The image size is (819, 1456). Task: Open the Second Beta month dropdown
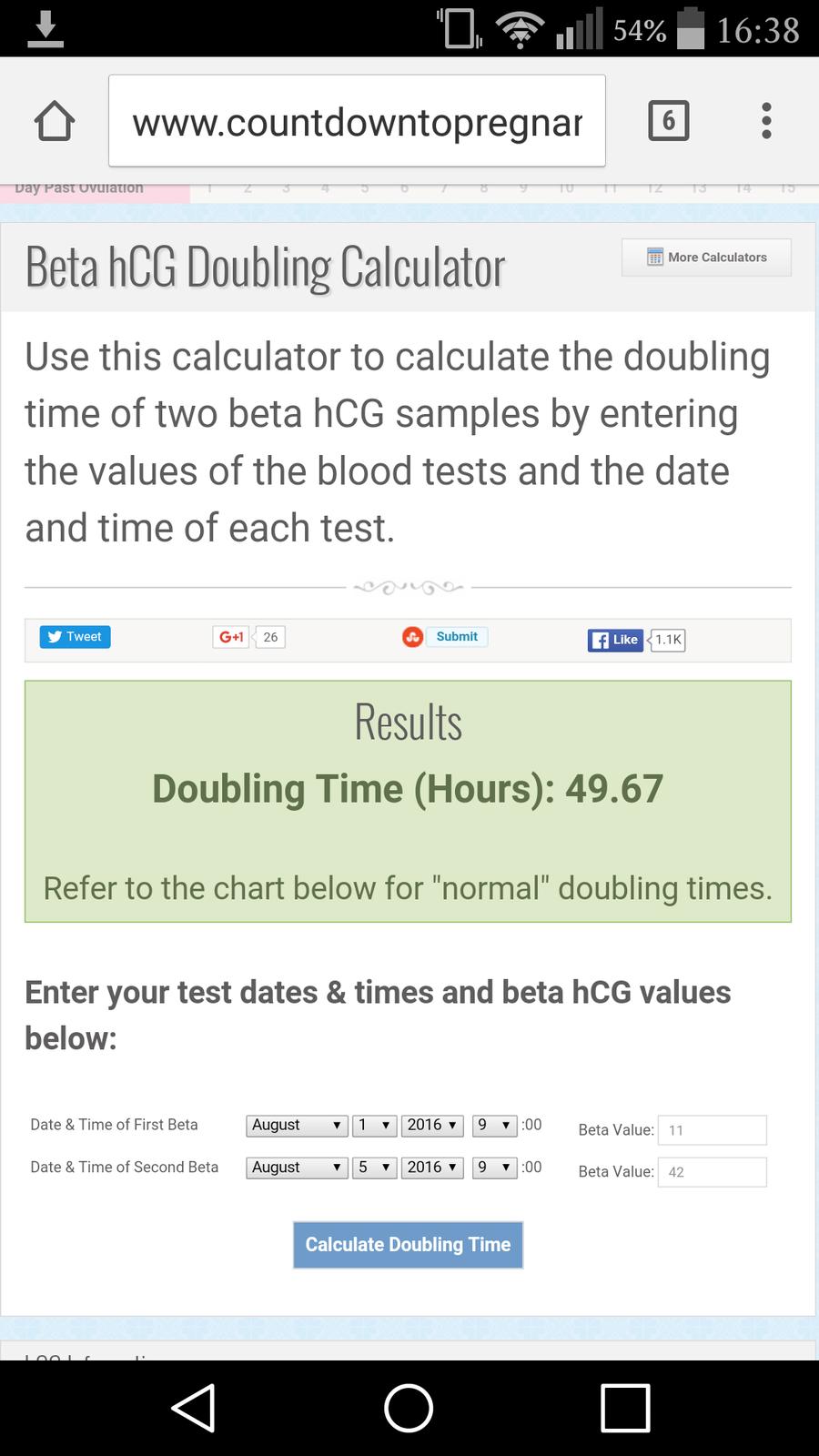coord(297,1167)
